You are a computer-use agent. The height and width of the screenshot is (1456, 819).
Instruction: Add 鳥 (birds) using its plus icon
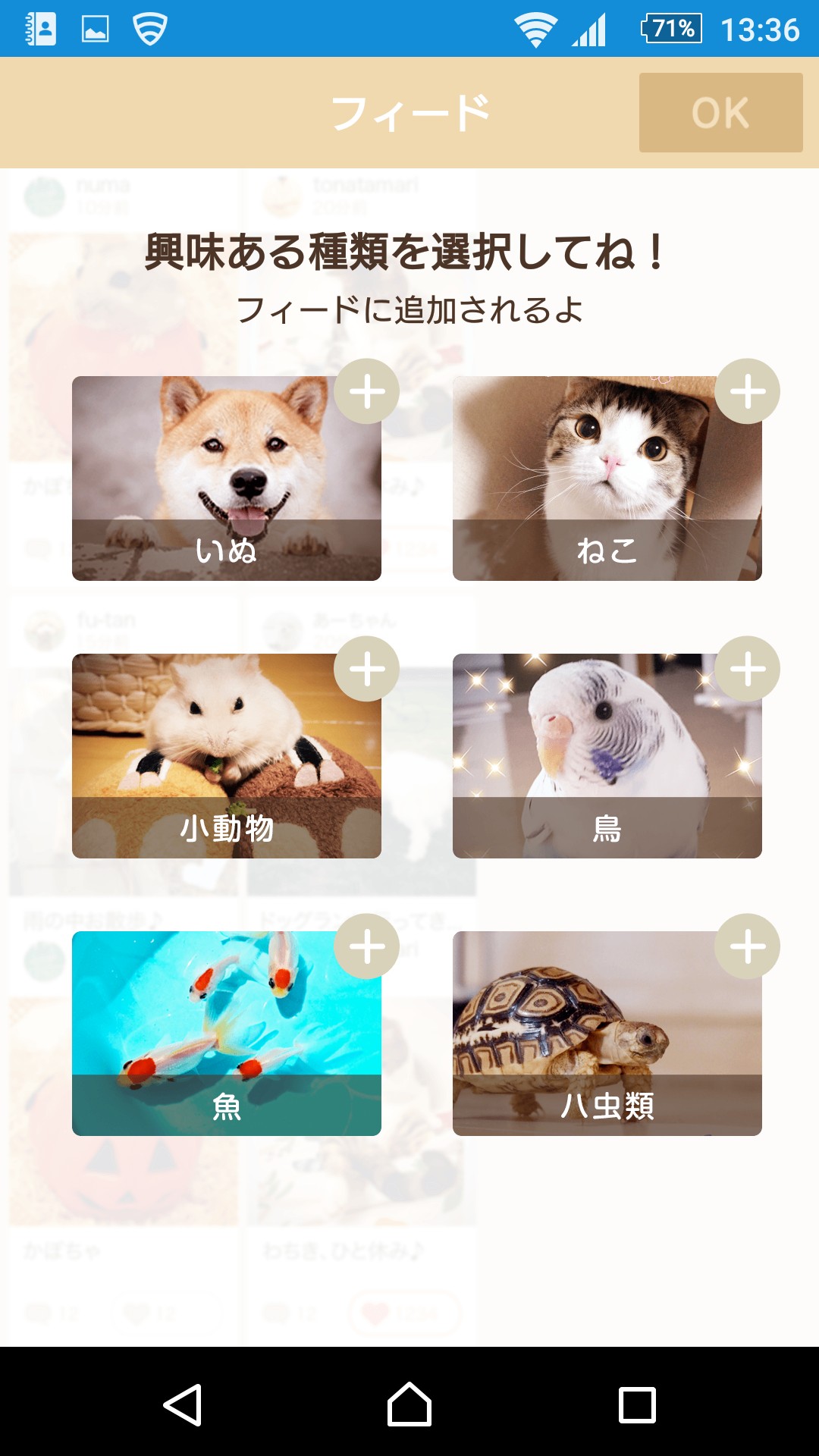point(747,669)
